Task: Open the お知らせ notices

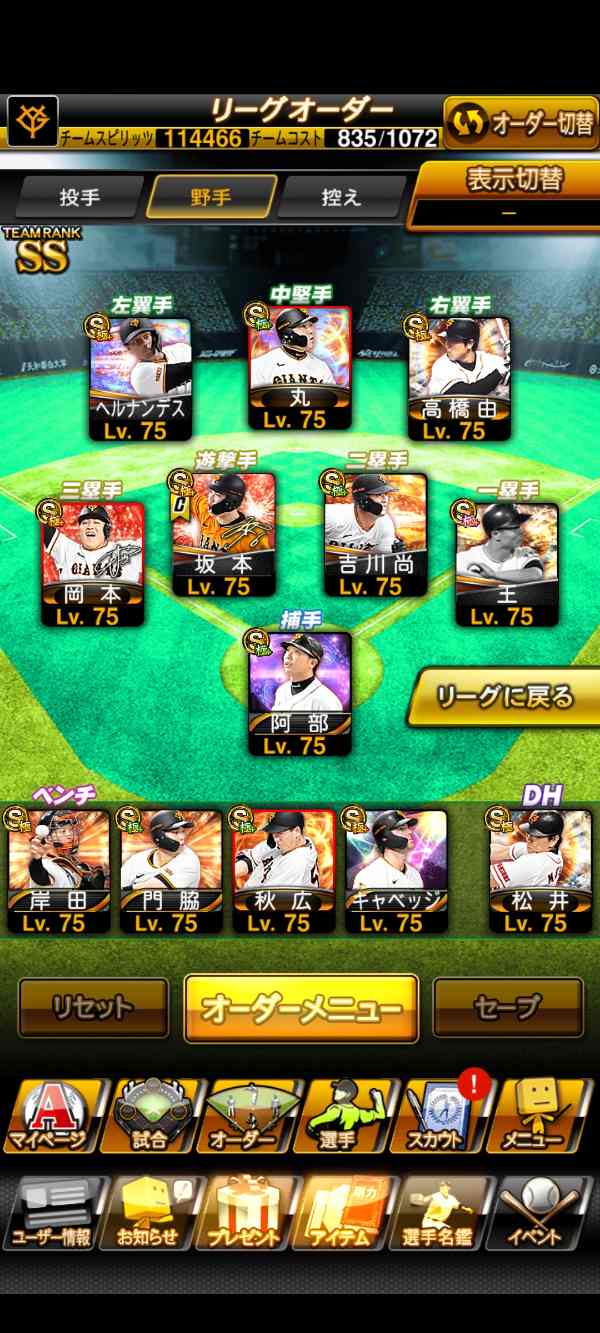Action: (x=148, y=1212)
